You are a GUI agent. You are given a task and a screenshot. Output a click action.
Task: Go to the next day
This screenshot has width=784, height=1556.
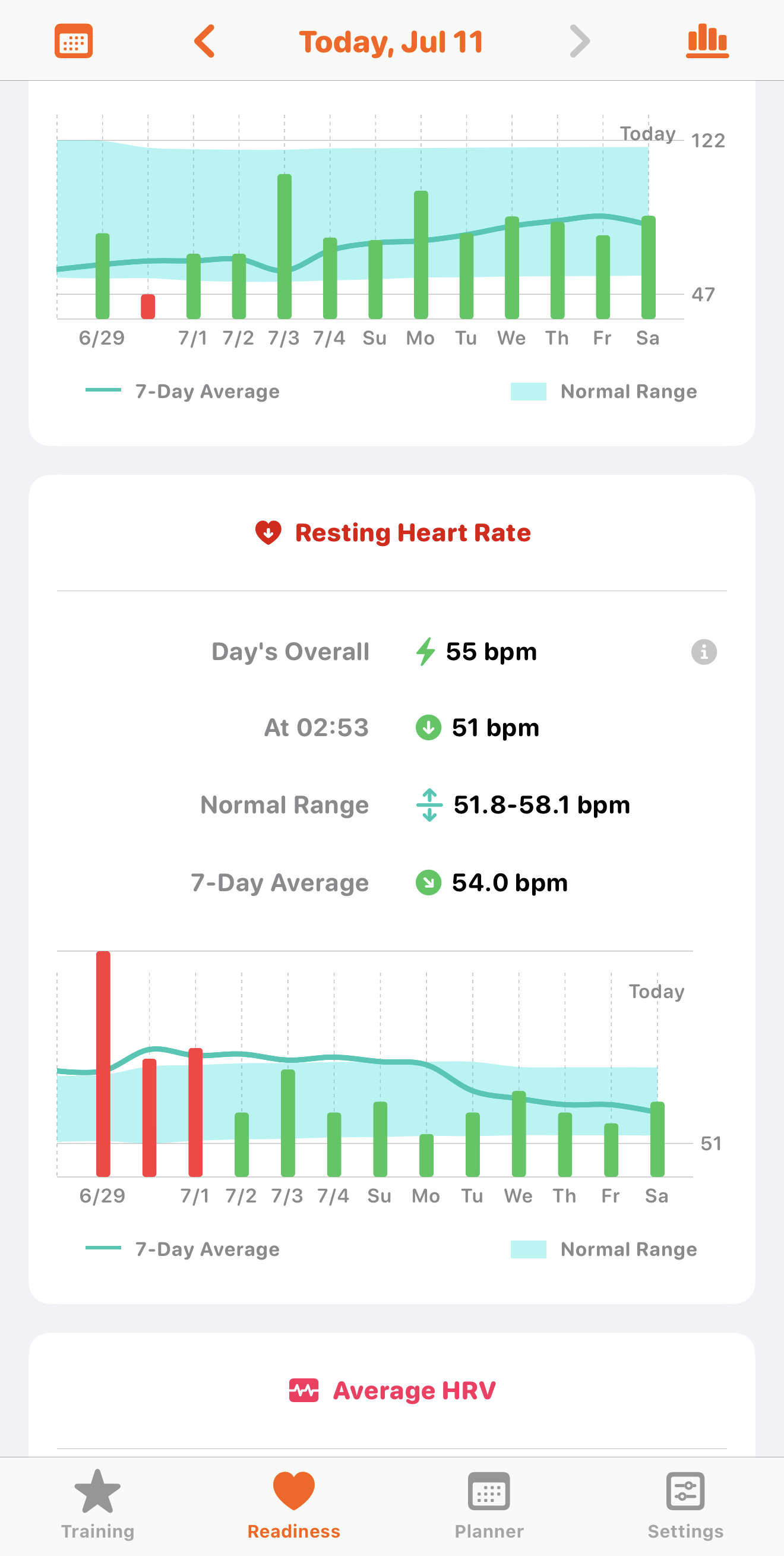[579, 41]
